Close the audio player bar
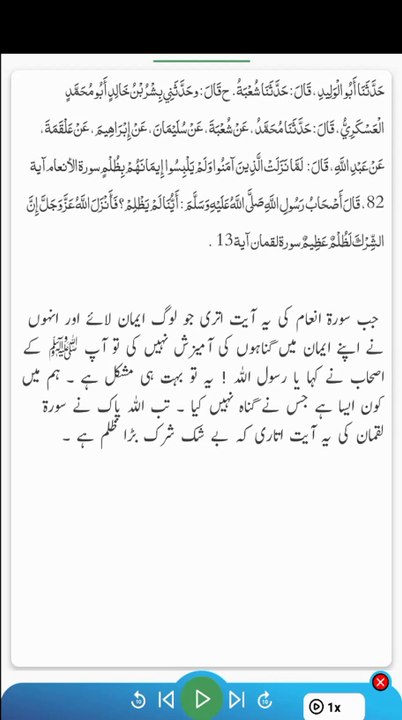This screenshot has width=402, height=720. pyautogui.click(x=380, y=683)
